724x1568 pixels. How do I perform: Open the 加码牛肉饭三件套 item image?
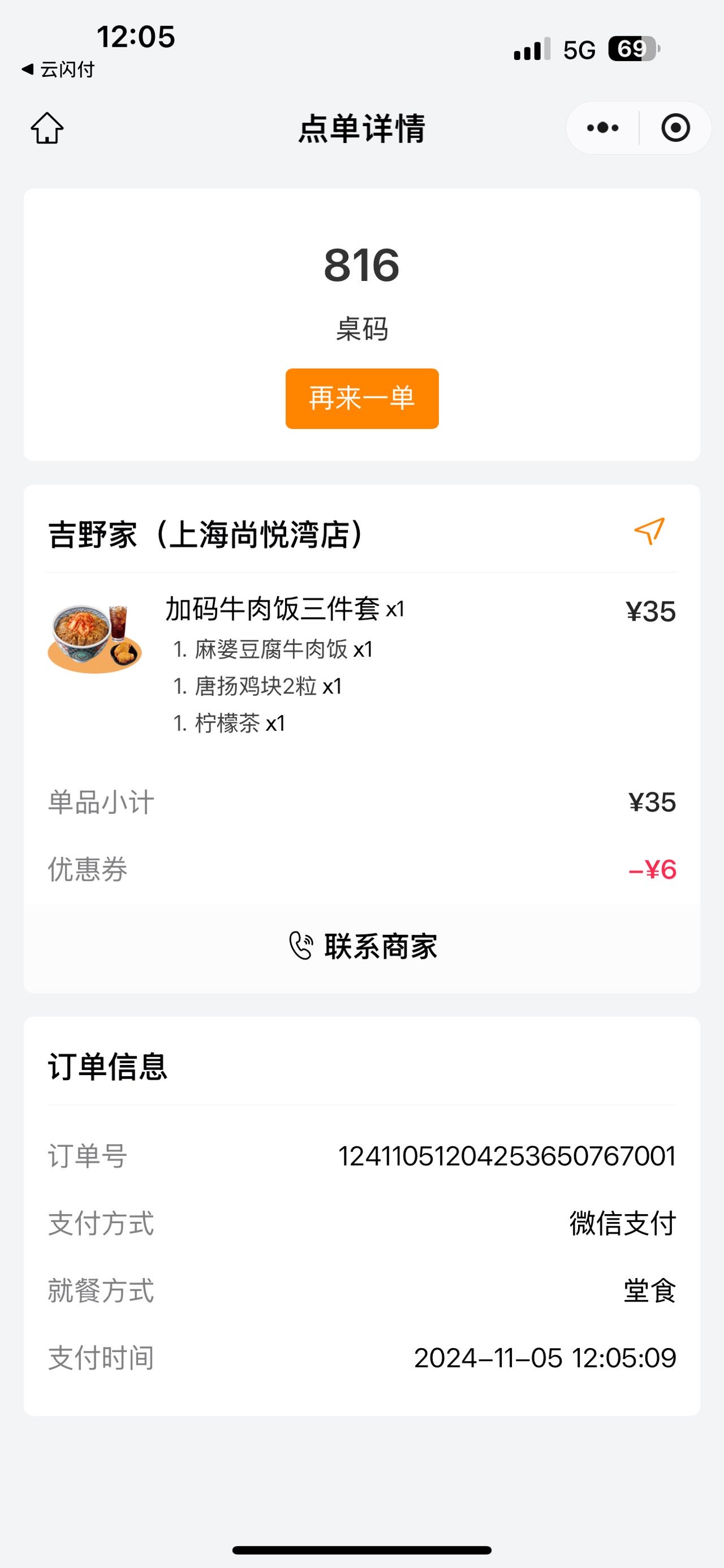tap(95, 637)
